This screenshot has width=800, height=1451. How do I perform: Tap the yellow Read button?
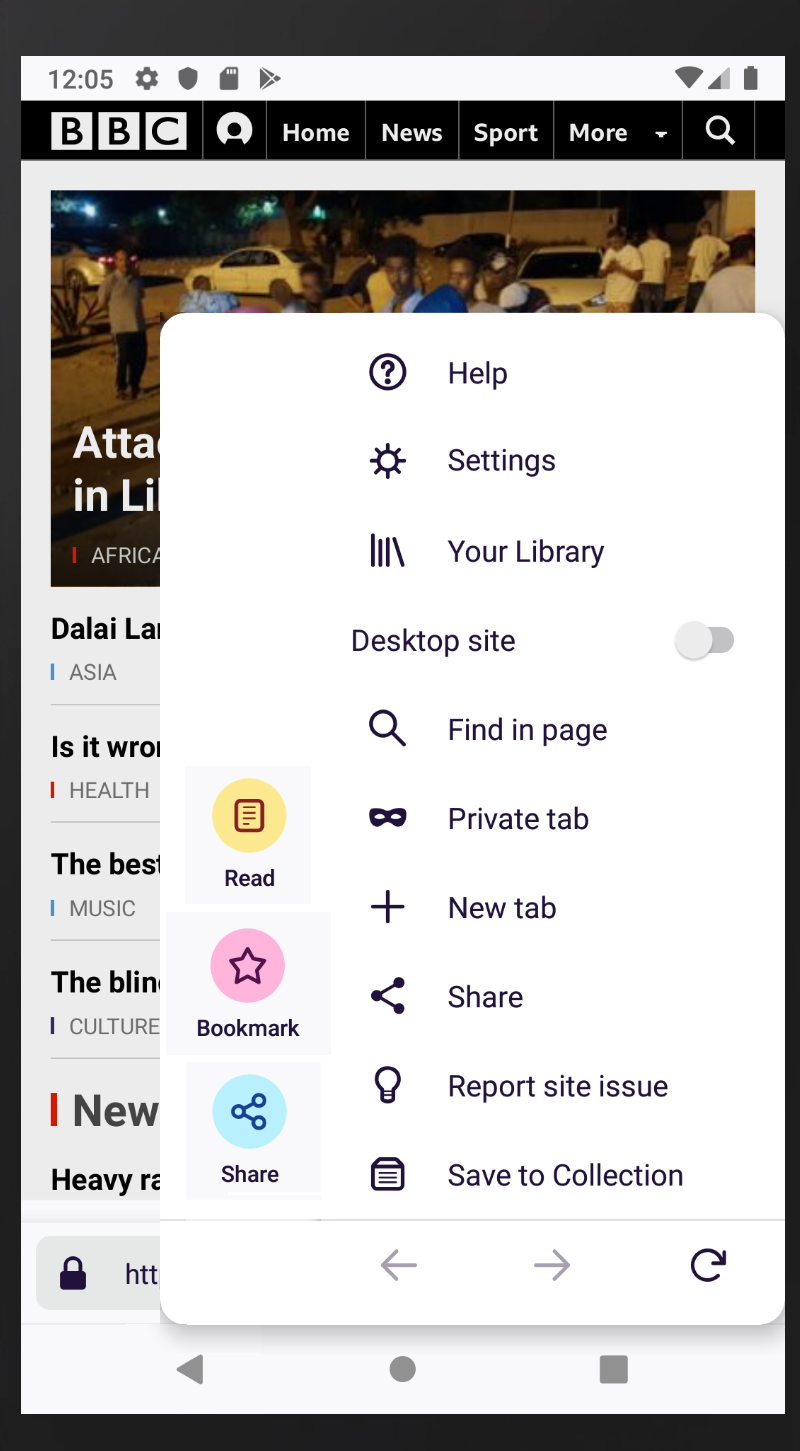249,817
